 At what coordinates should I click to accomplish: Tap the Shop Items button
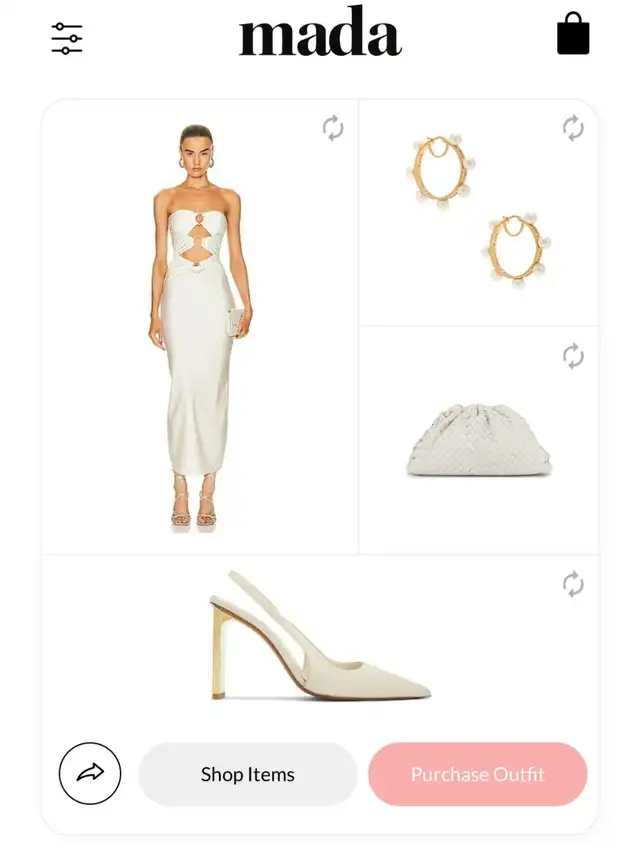pos(247,774)
